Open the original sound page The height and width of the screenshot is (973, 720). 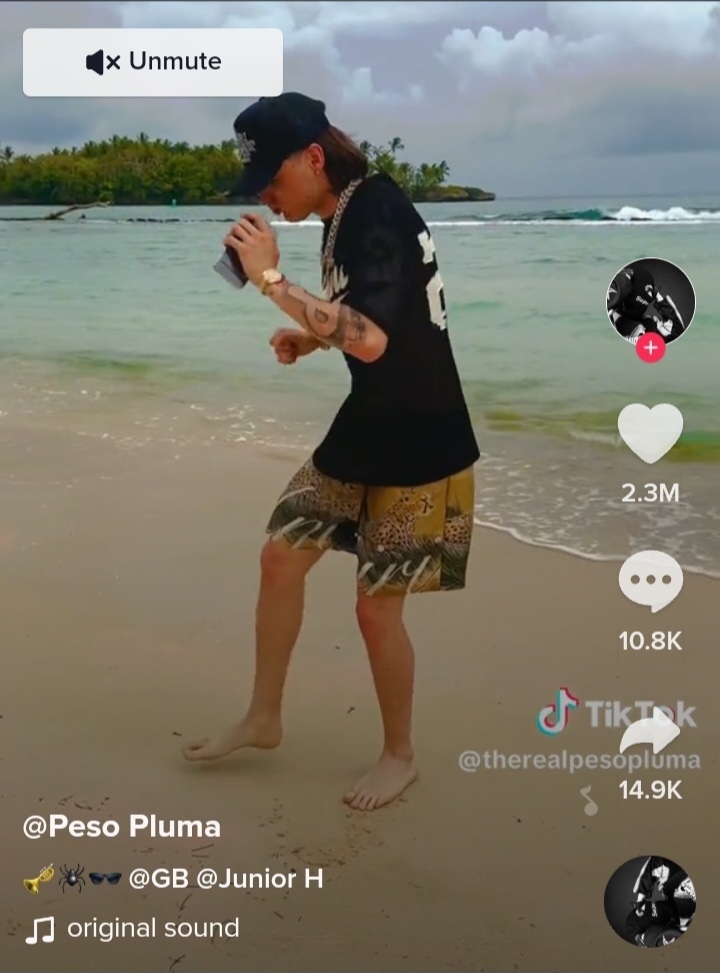coord(152,929)
